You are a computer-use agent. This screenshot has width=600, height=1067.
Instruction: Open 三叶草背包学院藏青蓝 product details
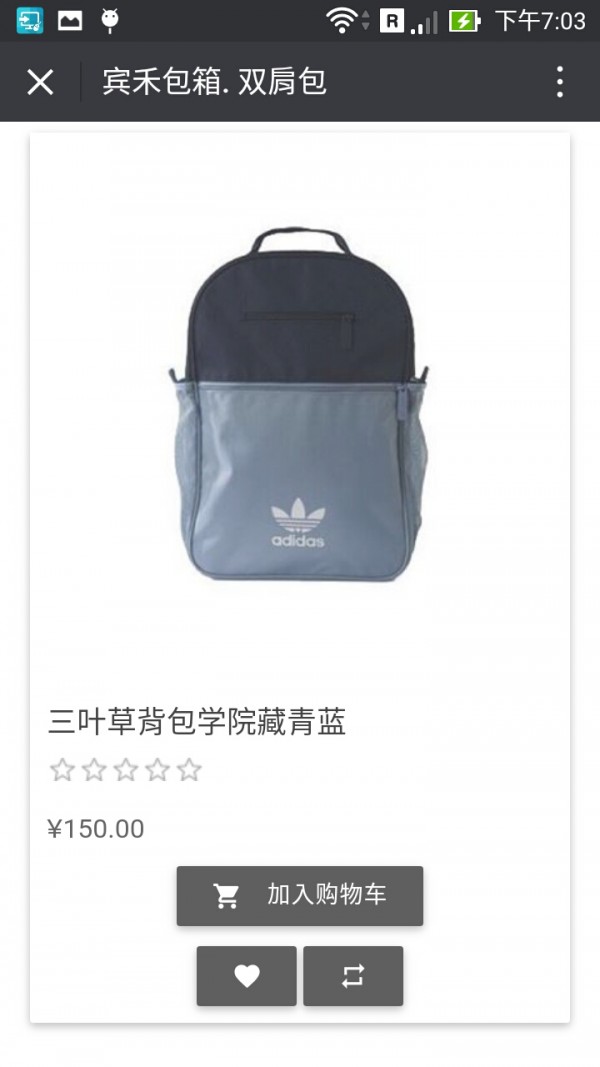(x=197, y=722)
